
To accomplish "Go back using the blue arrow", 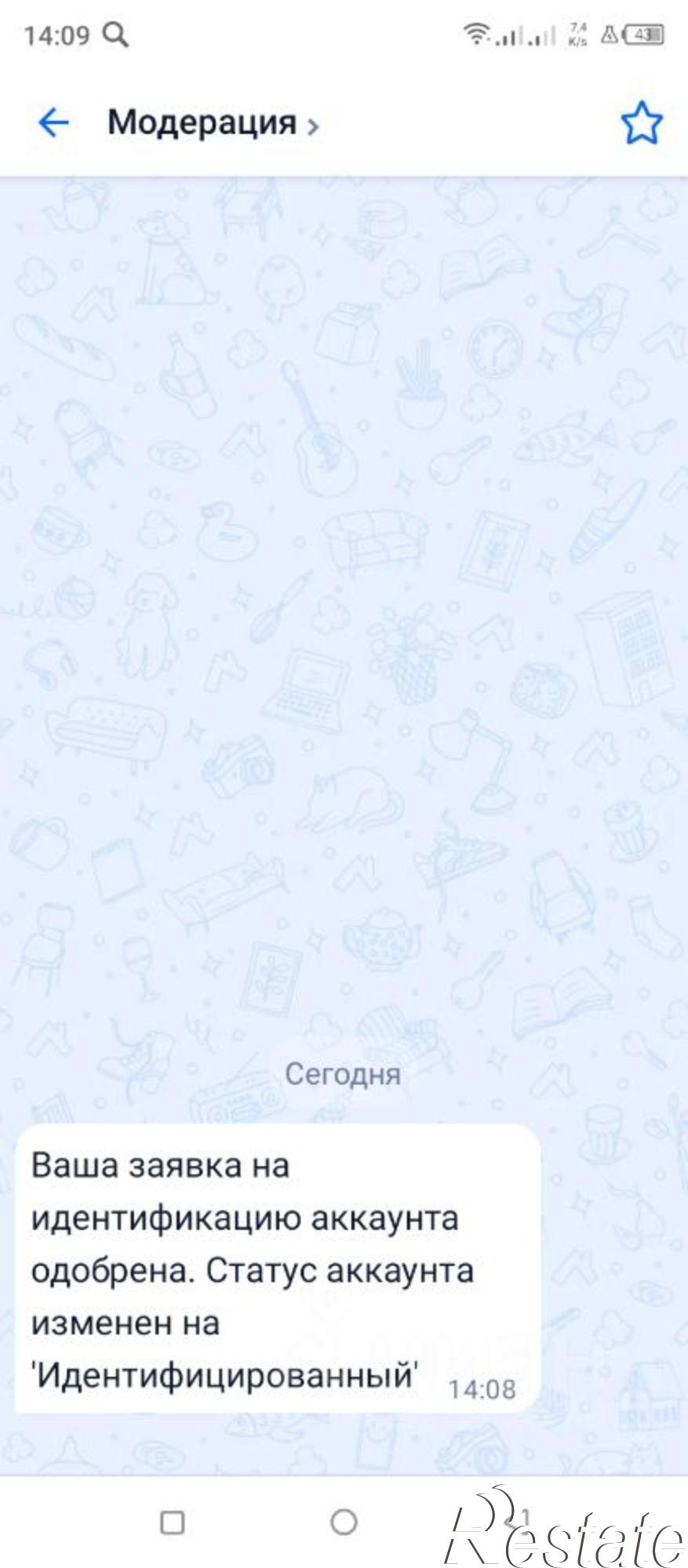I will pyautogui.click(x=53, y=123).
